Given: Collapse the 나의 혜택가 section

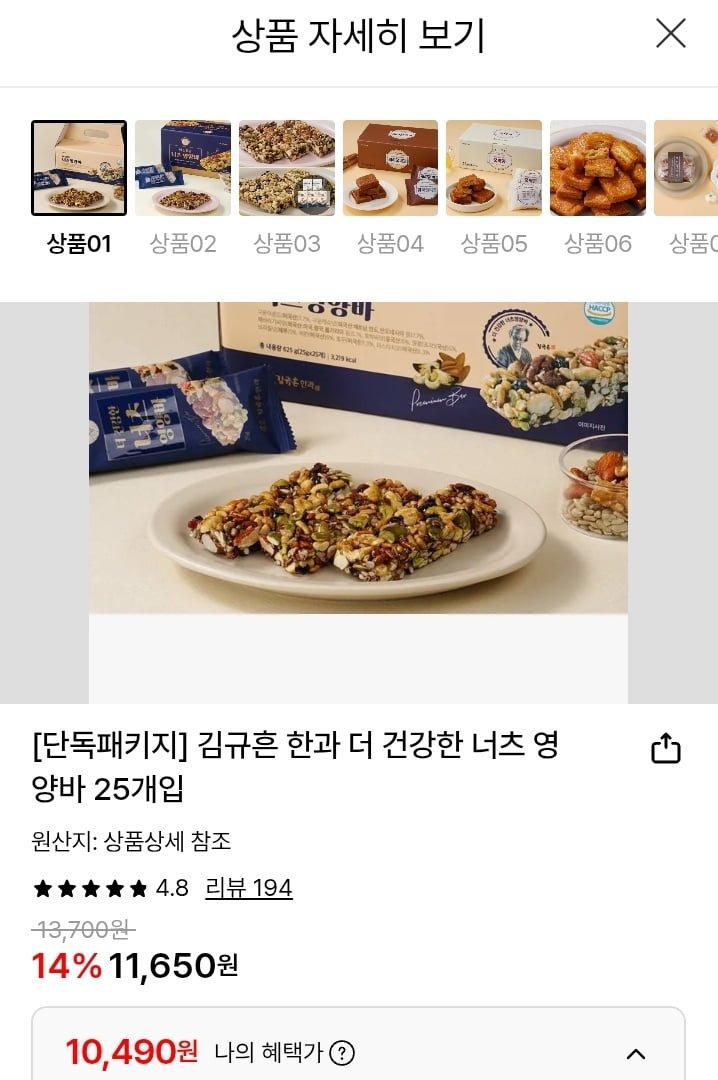Looking at the screenshot, I should click(x=636, y=1053).
